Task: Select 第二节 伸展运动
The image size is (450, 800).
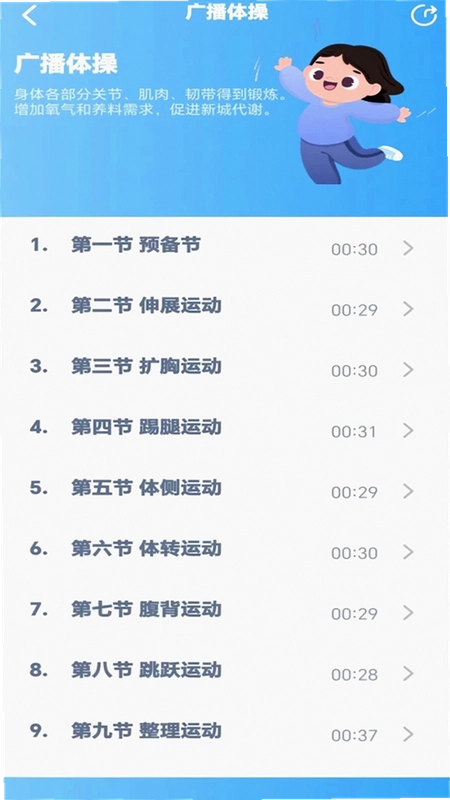Action: tap(225, 309)
